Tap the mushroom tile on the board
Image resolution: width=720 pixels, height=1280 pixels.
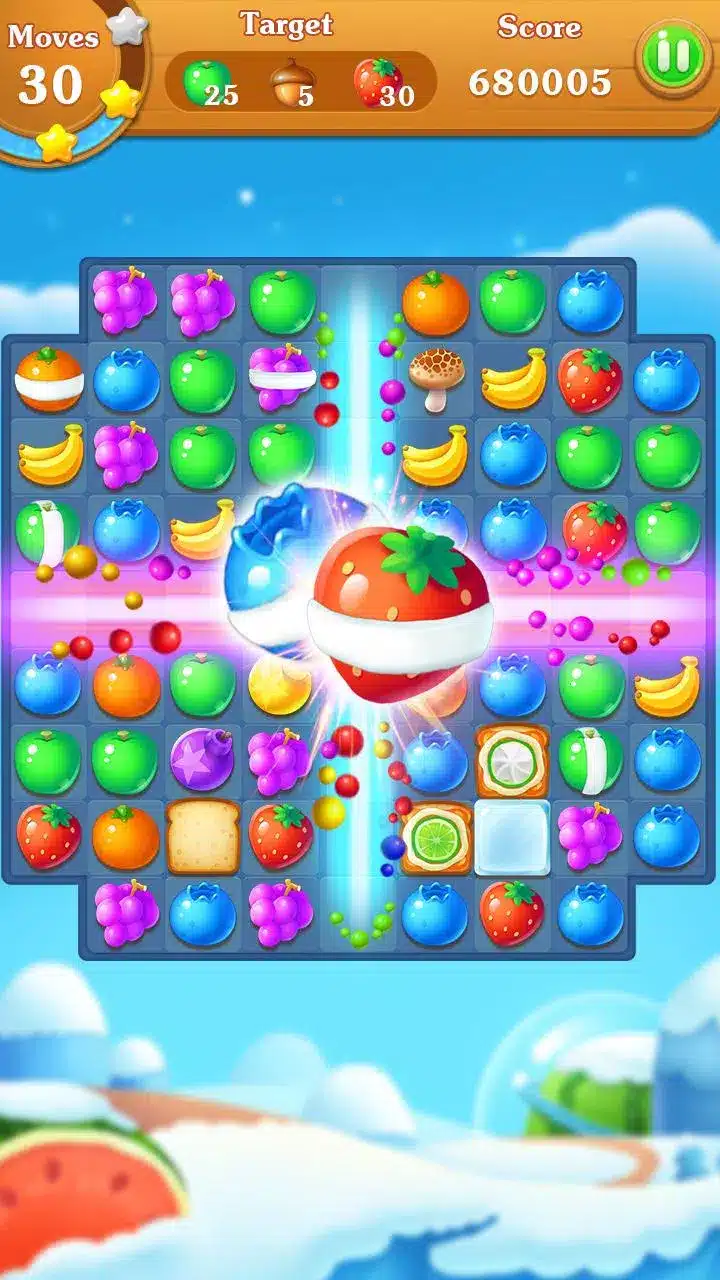[x=436, y=379]
